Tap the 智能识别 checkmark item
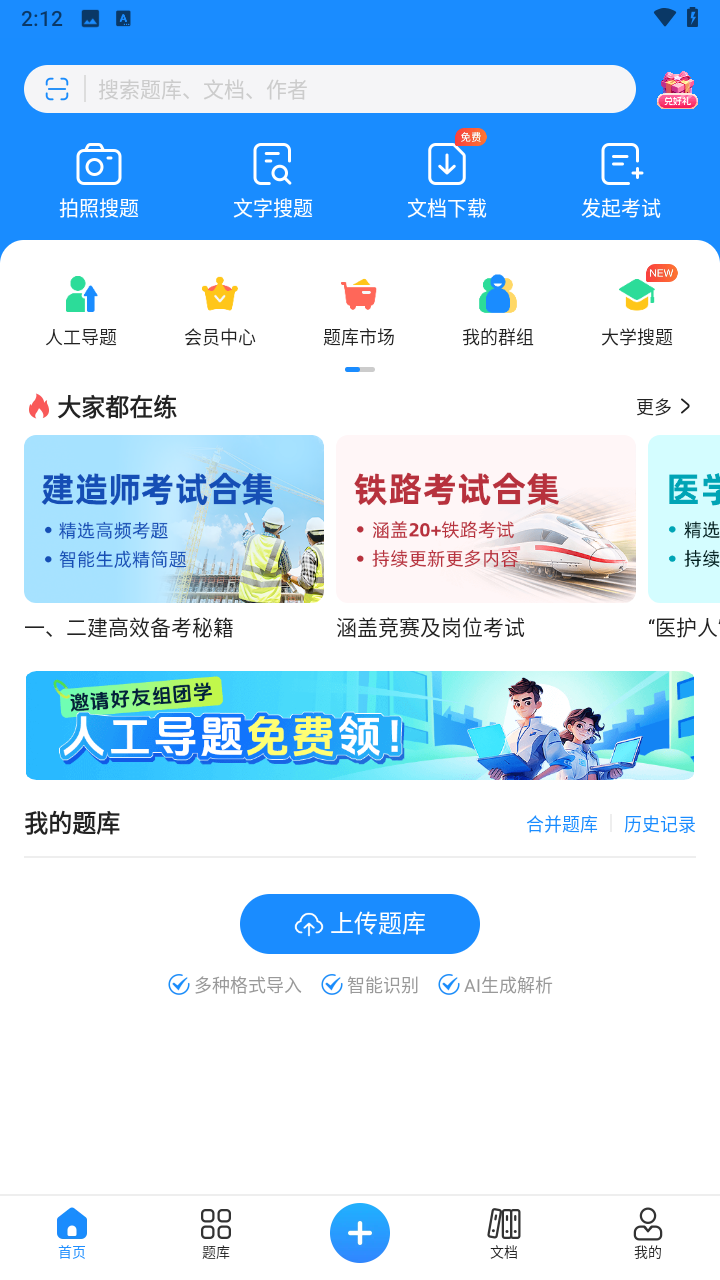This screenshot has width=720, height=1280. 369,985
